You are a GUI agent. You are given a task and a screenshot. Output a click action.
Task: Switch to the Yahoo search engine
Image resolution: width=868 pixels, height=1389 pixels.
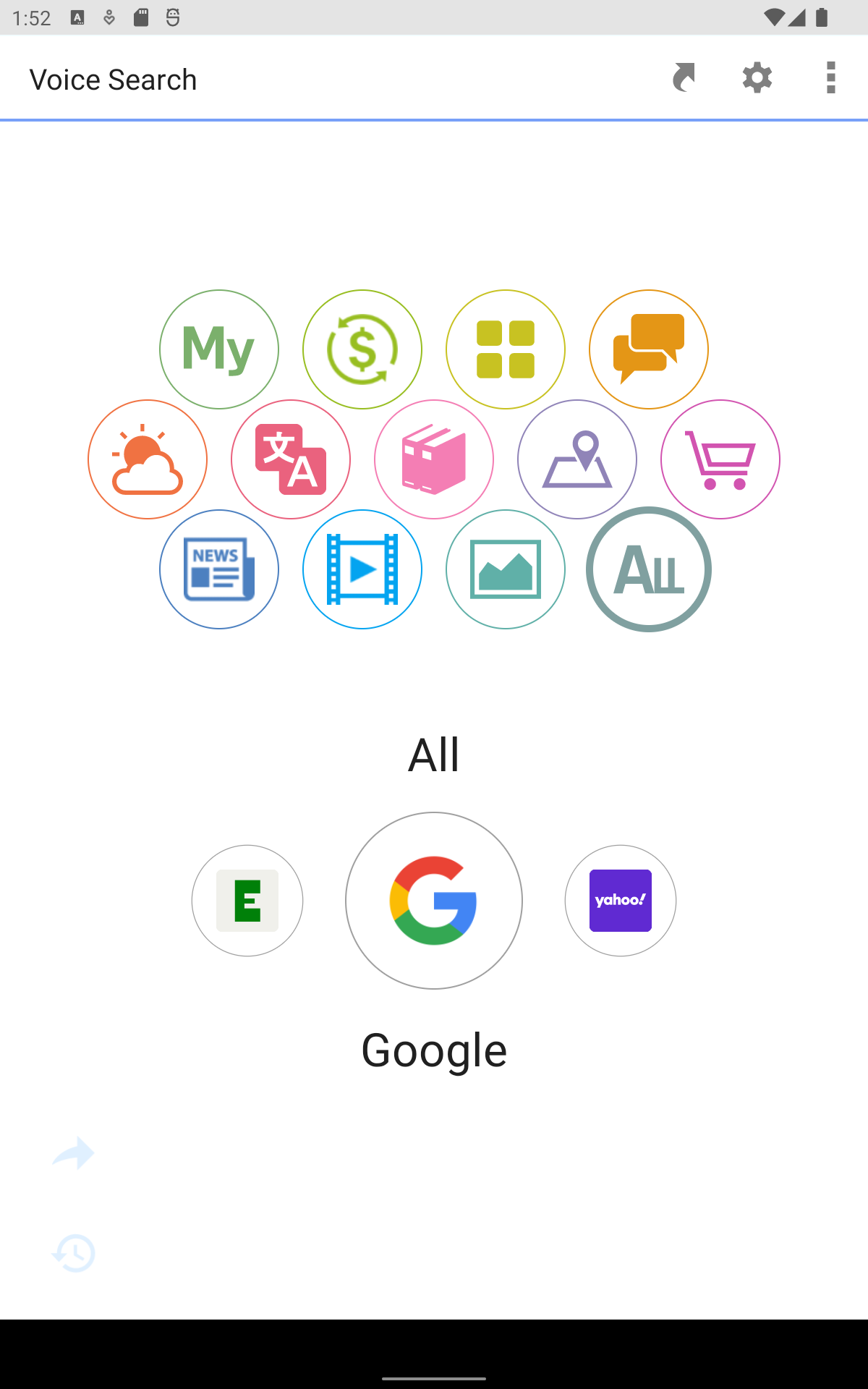(621, 901)
